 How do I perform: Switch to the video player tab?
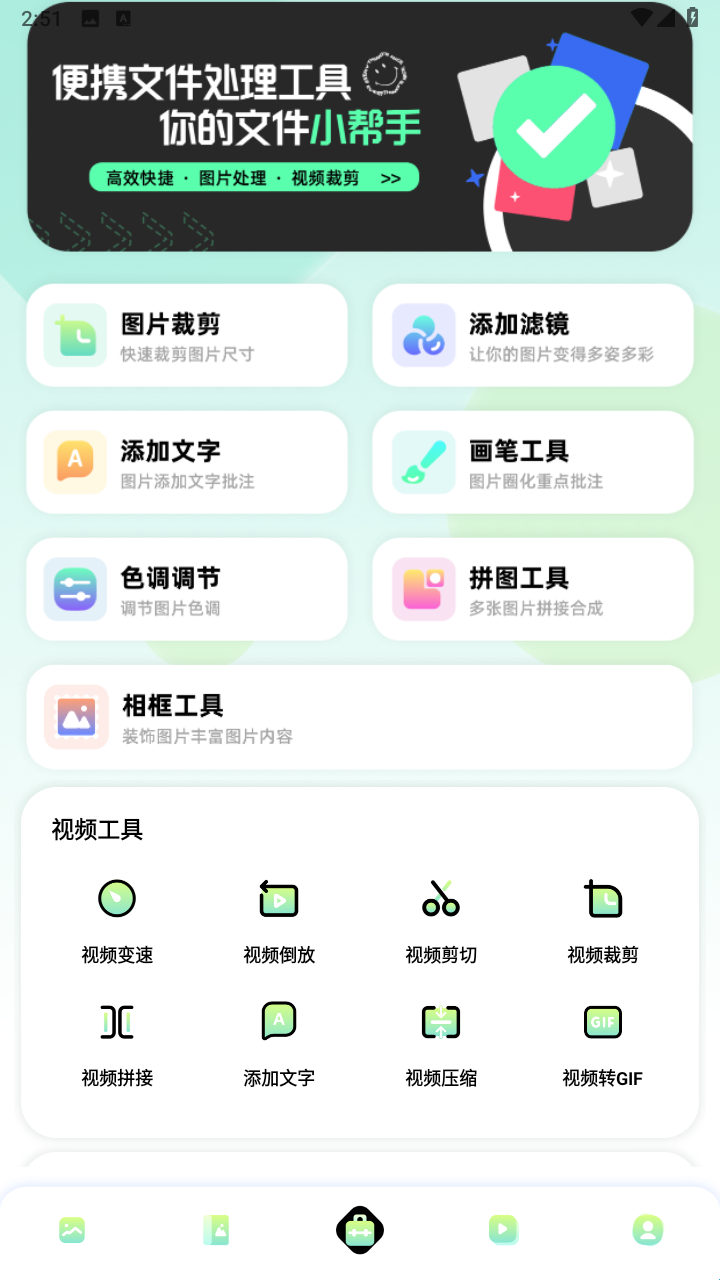(503, 1230)
